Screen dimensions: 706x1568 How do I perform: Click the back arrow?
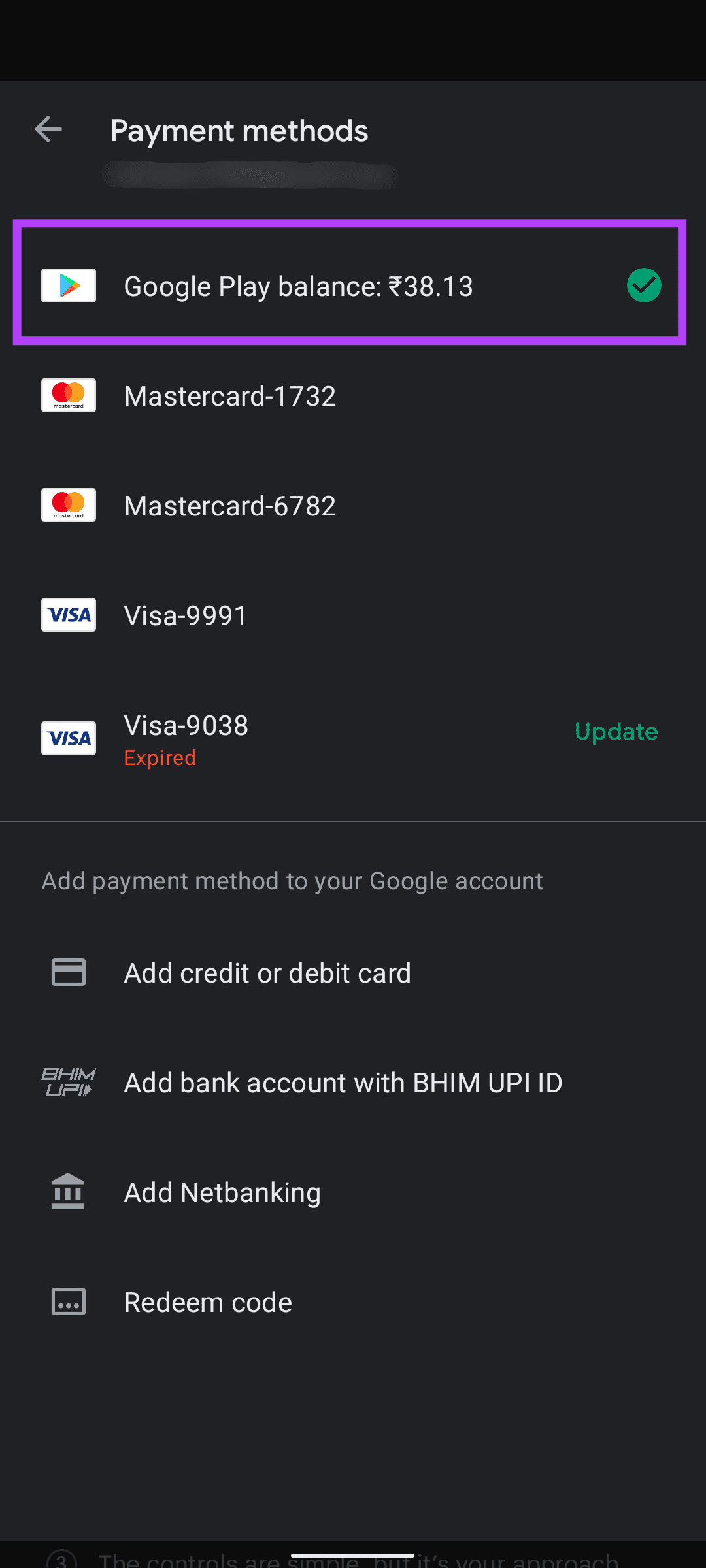[x=48, y=129]
